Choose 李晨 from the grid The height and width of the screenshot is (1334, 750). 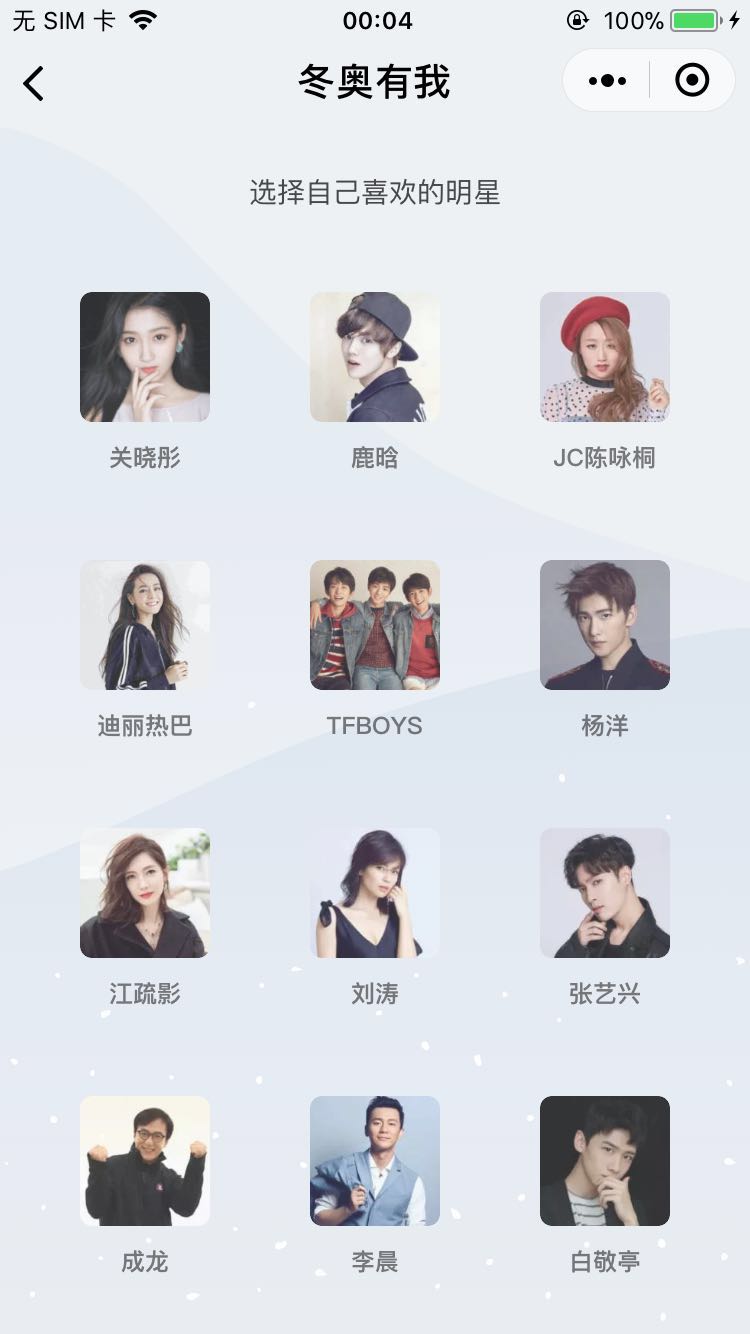click(x=375, y=1161)
